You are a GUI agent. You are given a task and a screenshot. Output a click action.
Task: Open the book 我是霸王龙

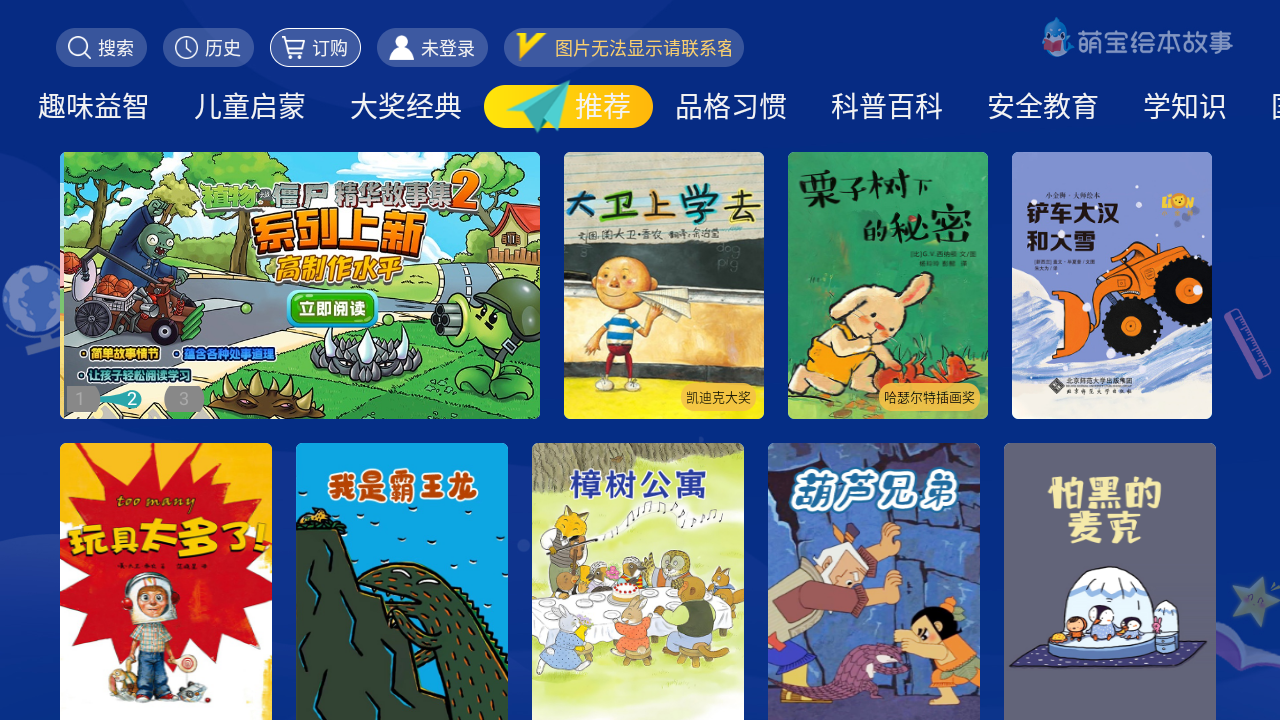click(402, 581)
